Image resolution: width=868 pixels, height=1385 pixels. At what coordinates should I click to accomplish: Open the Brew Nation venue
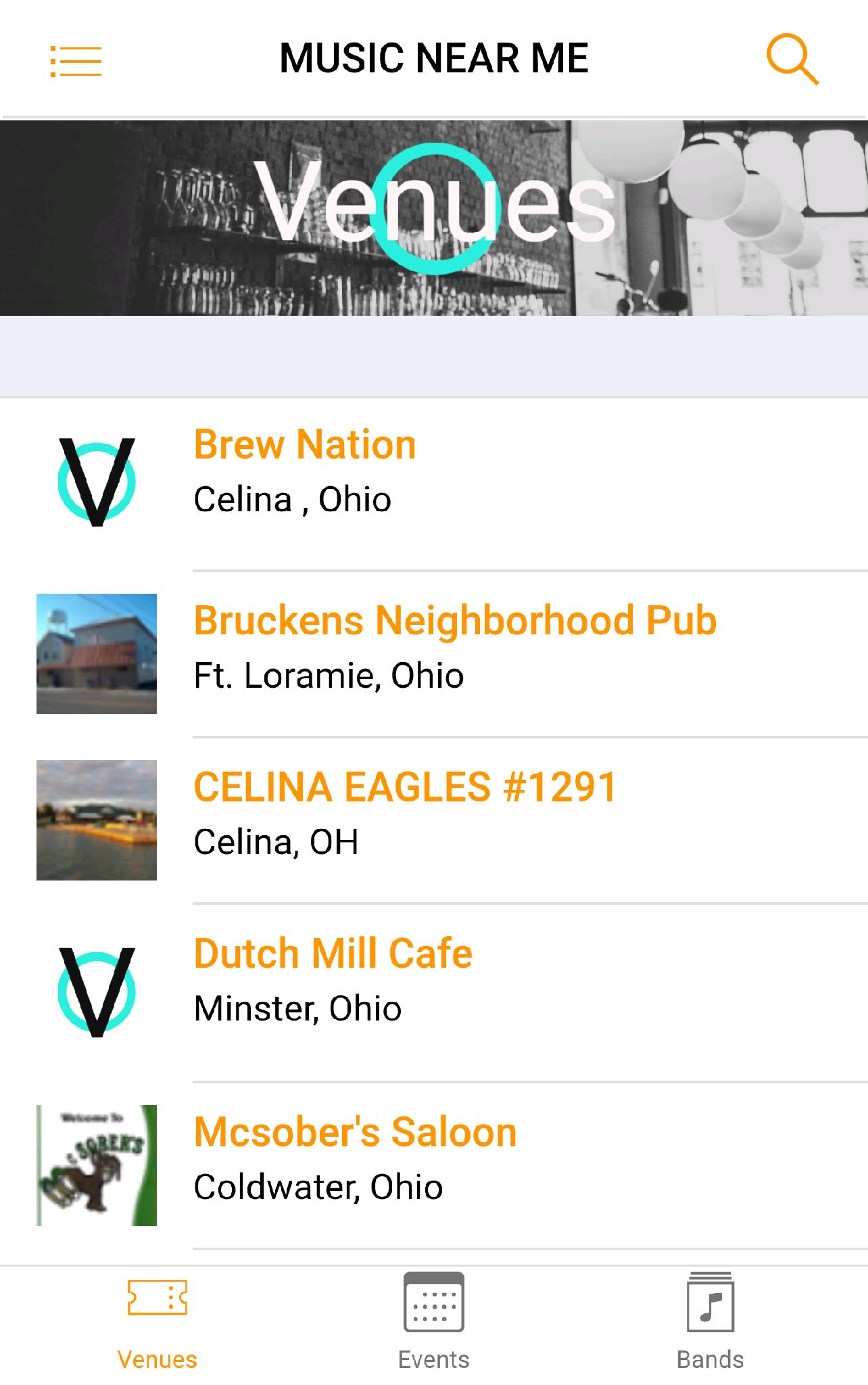coord(304,445)
